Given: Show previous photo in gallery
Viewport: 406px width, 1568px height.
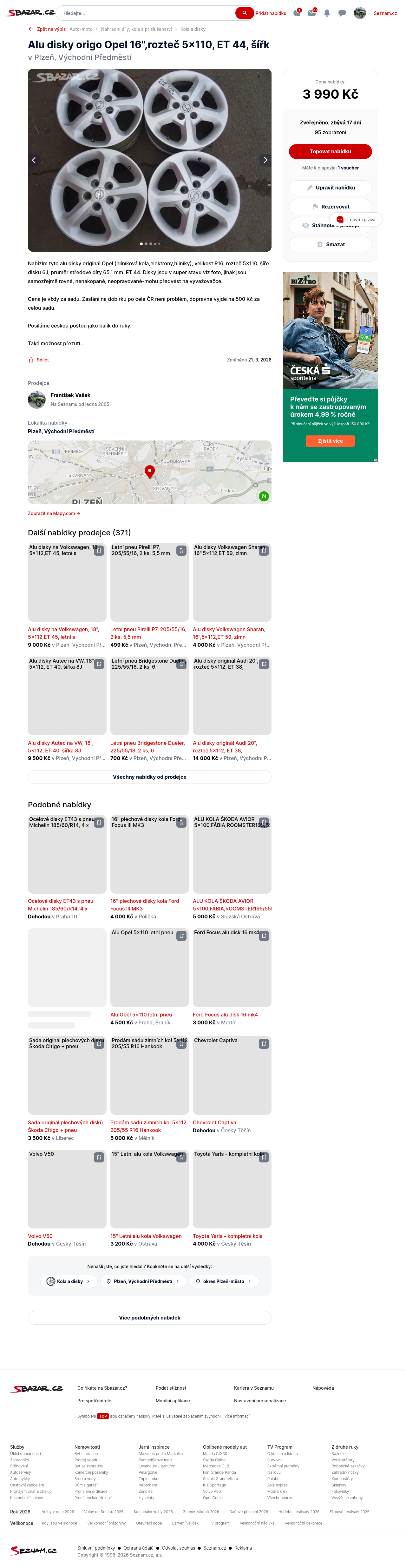Looking at the screenshot, I should click(x=34, y=160).
